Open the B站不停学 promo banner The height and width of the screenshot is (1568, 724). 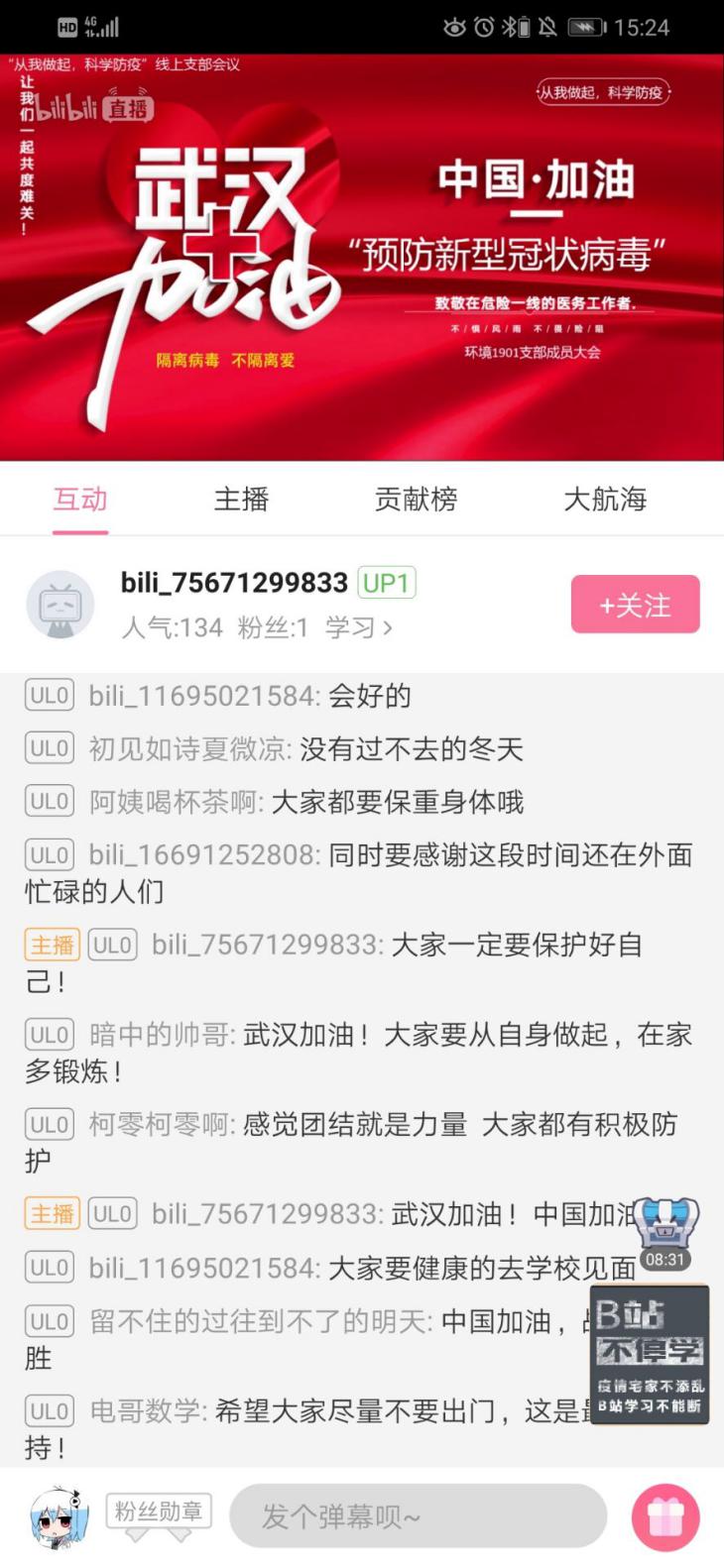[x=650, y=1356]
